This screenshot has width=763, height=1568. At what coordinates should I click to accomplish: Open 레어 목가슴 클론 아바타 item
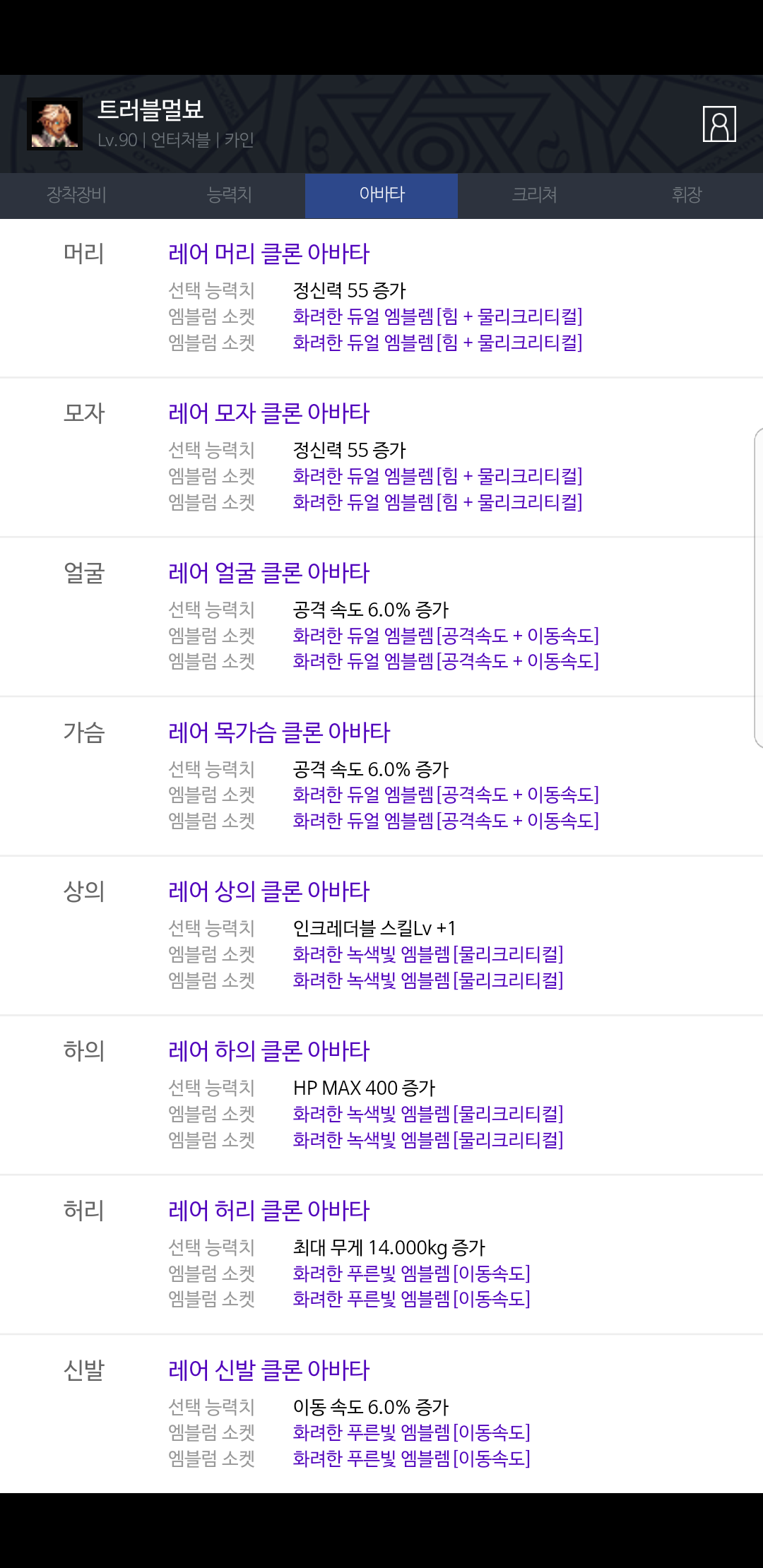pos(279,732)
